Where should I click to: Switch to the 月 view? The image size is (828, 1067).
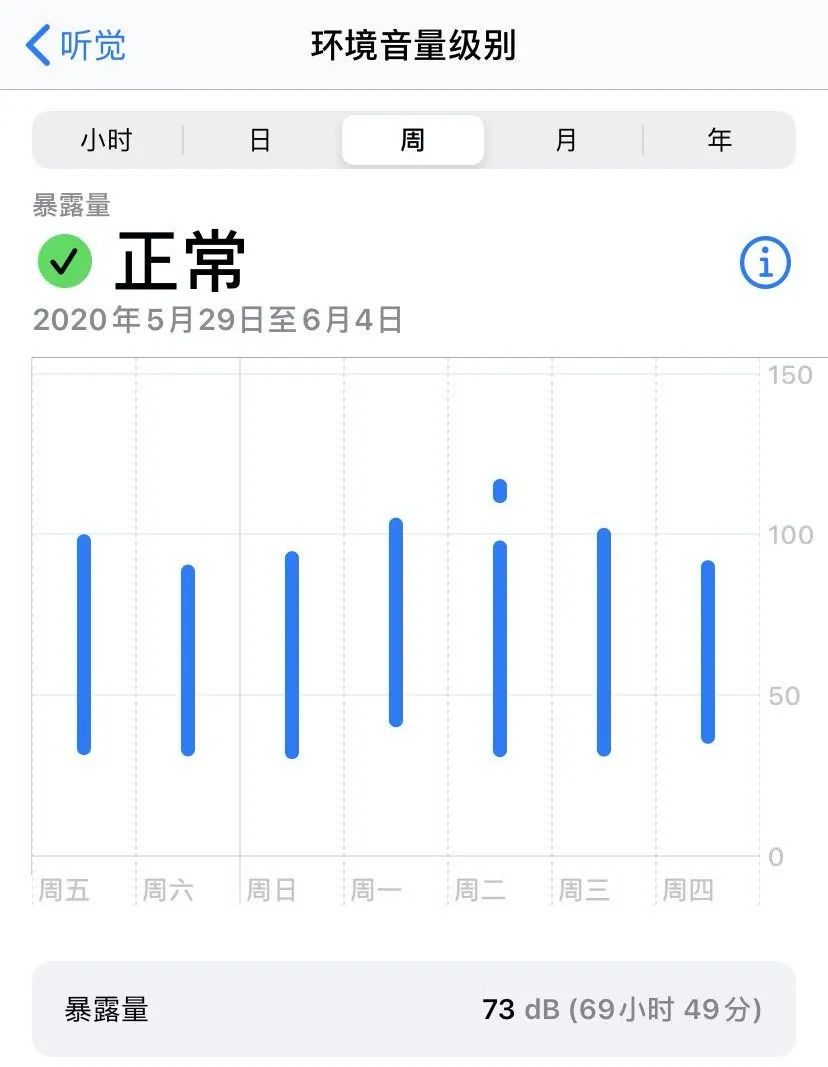566,140
